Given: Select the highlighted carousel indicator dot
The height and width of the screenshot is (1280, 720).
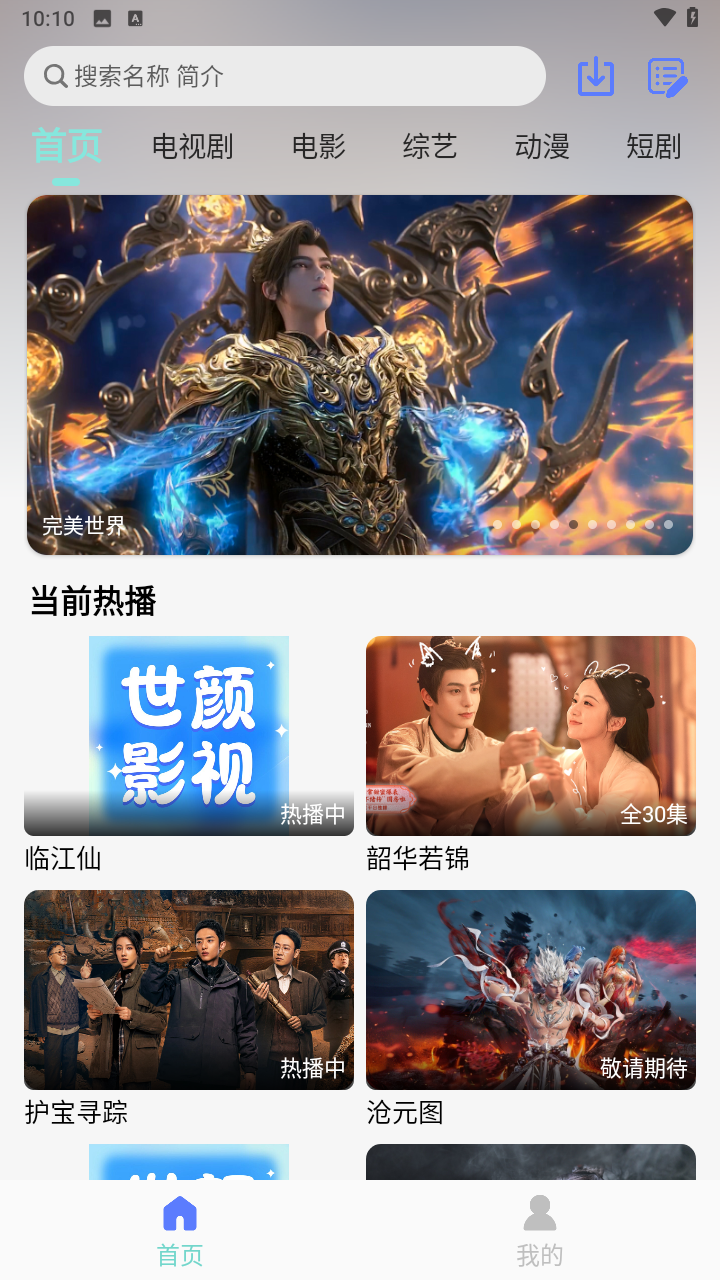Looking at the screenshot, I should (x=573, y=523).
